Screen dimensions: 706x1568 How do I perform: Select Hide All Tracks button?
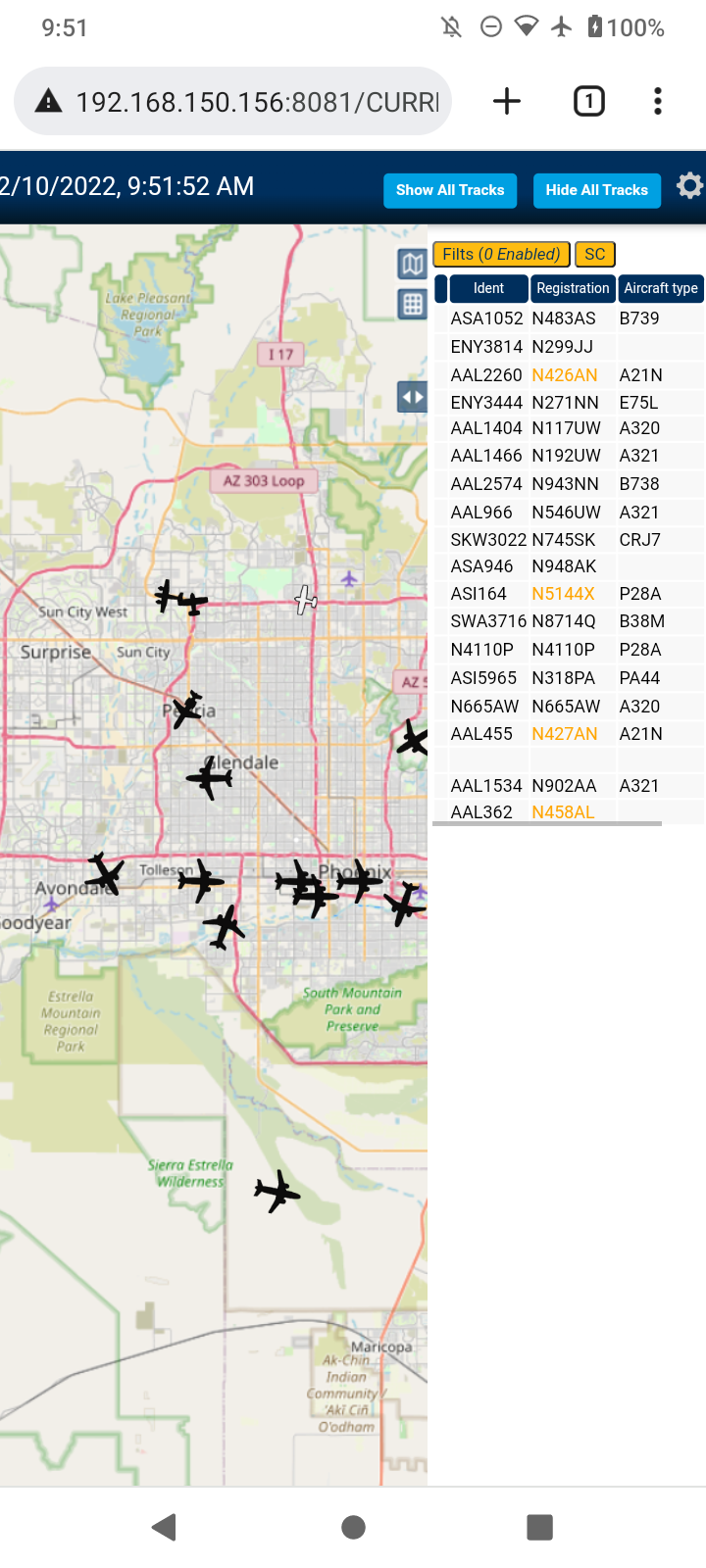(x=596, y=190)
